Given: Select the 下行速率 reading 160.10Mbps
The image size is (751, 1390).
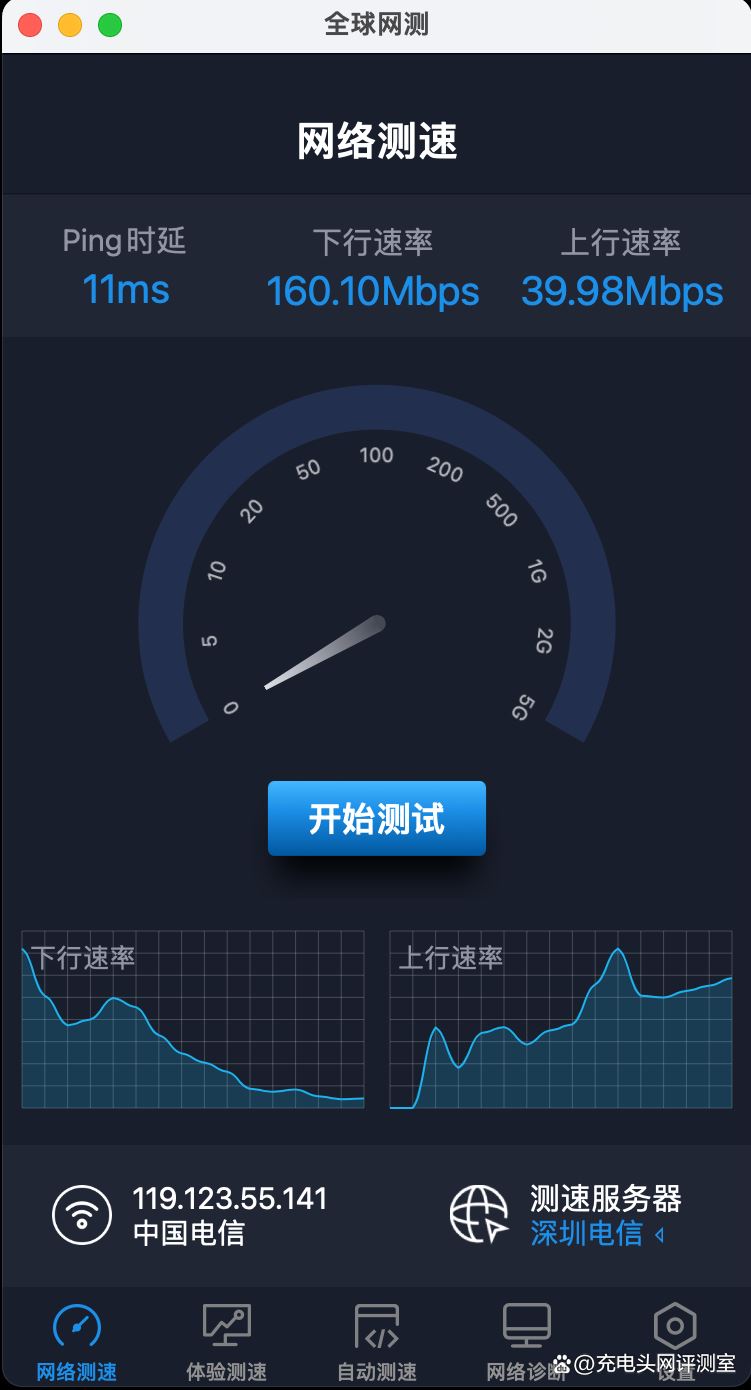Looking at the screenshot, I should [373, 291].
